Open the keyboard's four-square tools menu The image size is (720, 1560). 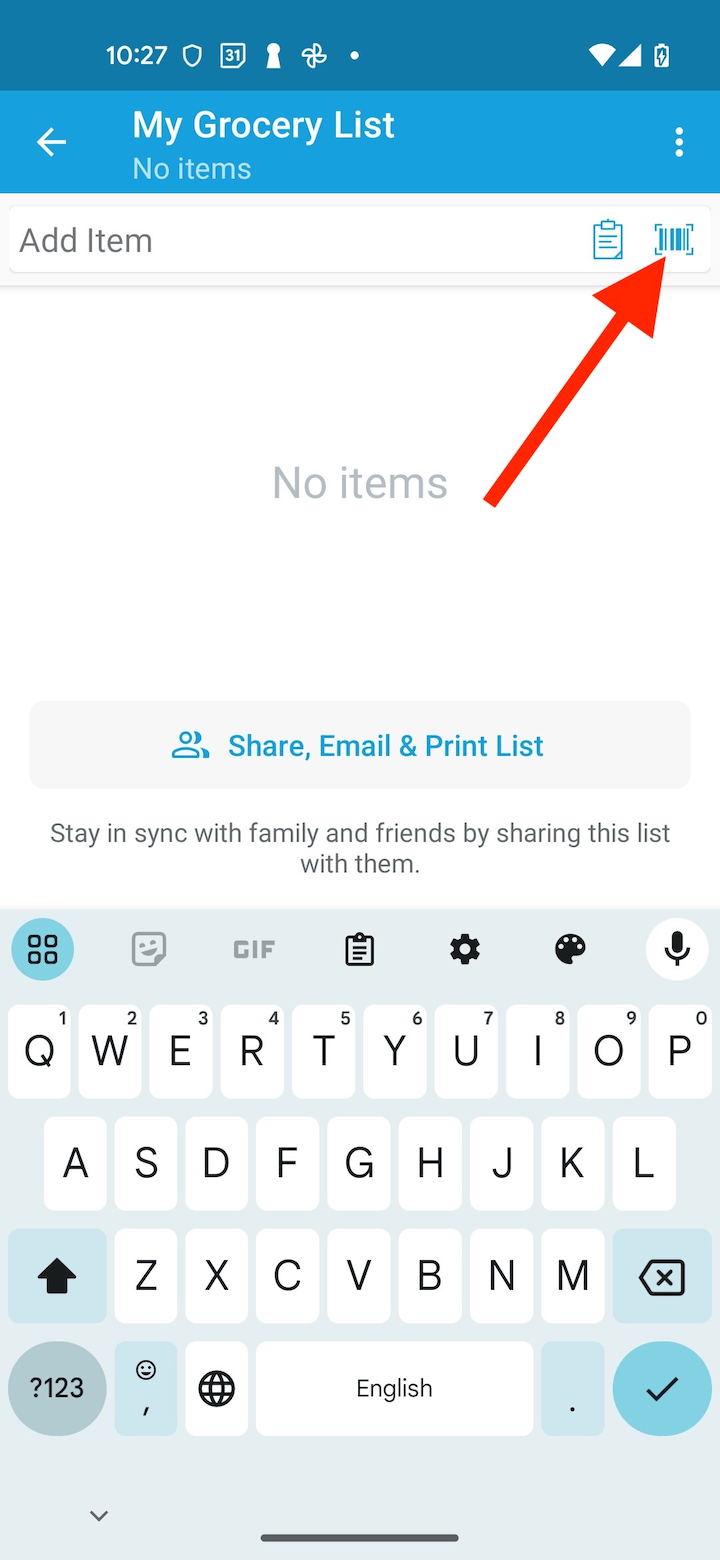click(x=43, y=948)
